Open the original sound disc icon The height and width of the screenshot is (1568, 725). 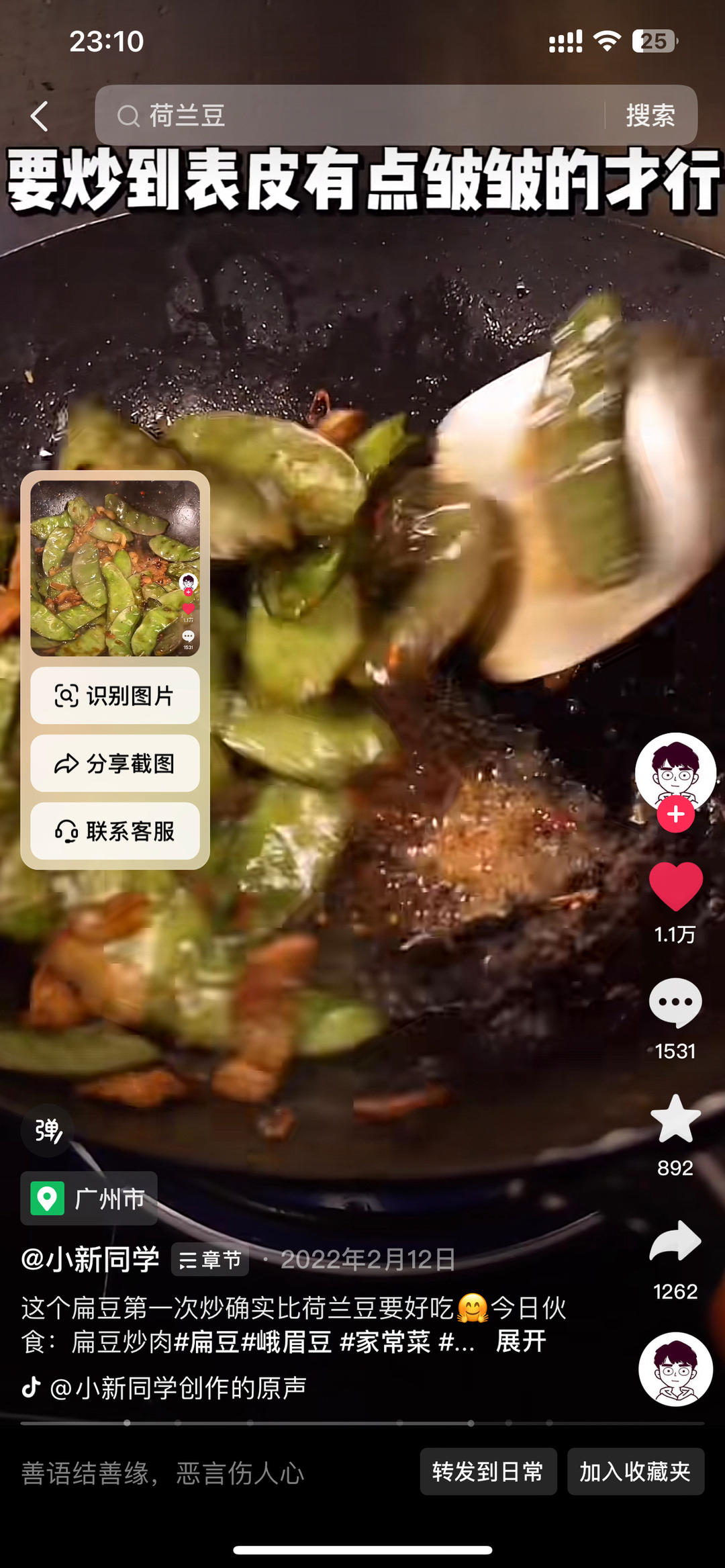coord(675,1369)
